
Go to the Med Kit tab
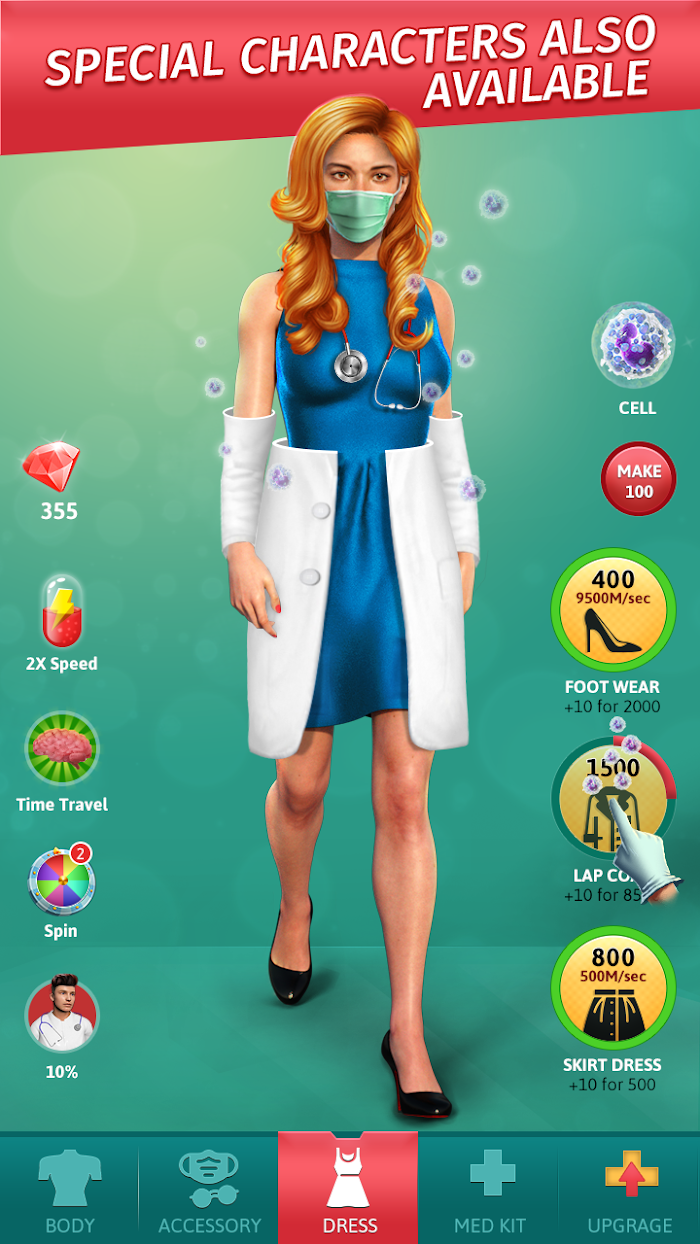tap(488, 1190)
